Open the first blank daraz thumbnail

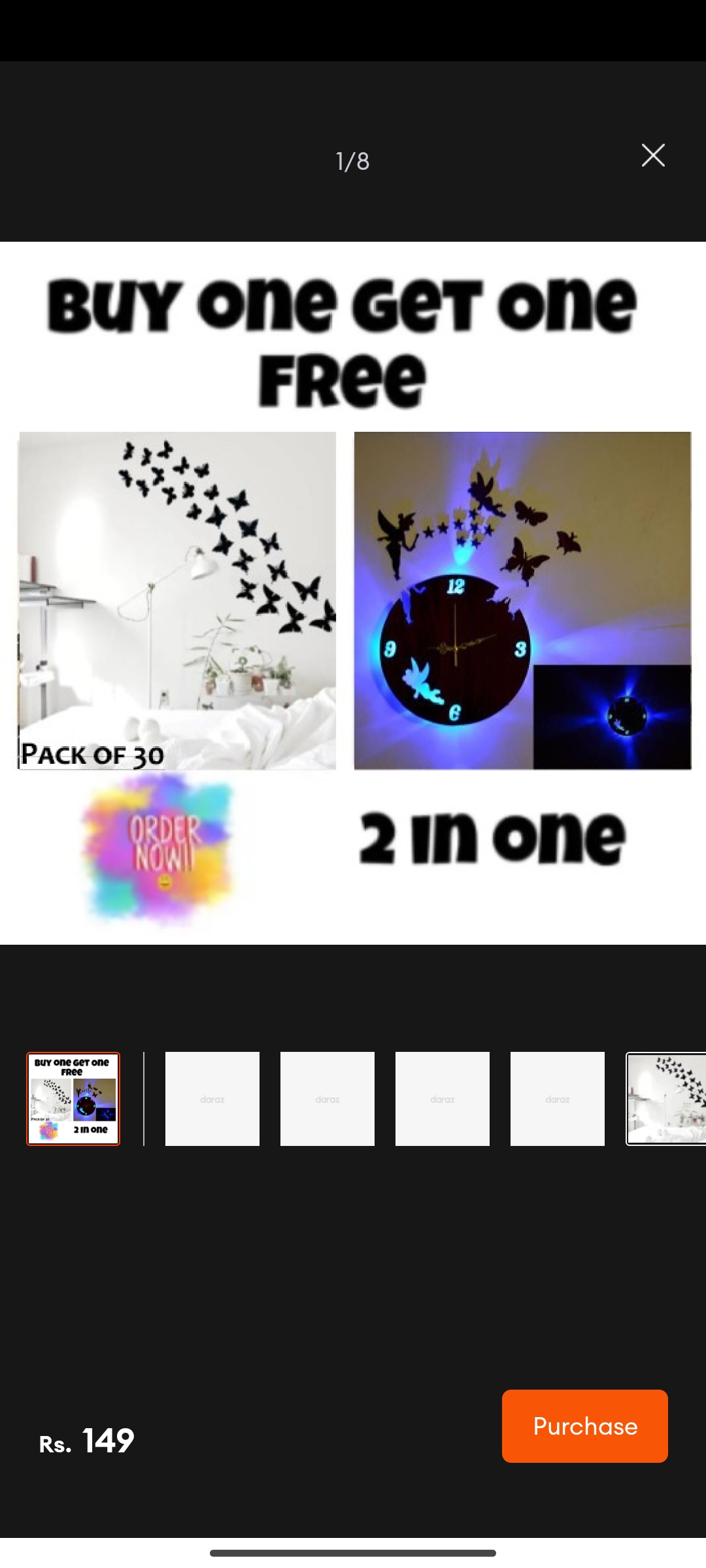click(x=212, y=1098)
